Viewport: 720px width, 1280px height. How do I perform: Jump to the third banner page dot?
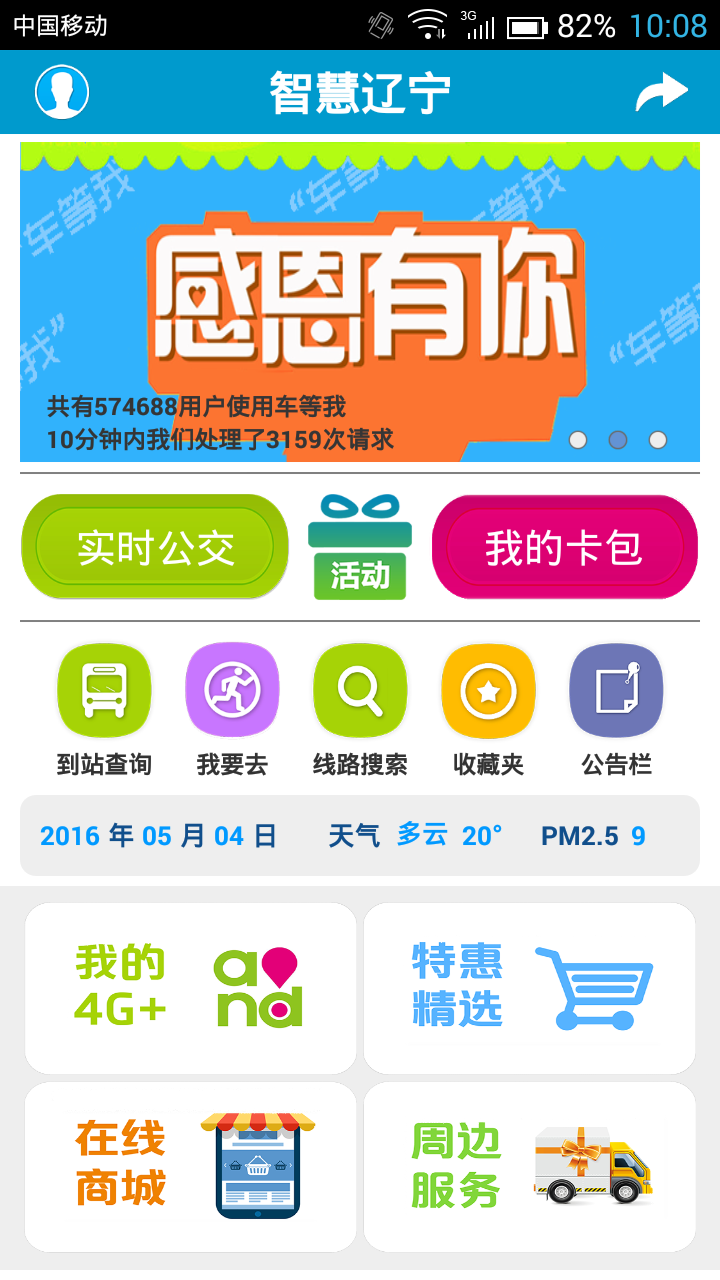657,440
